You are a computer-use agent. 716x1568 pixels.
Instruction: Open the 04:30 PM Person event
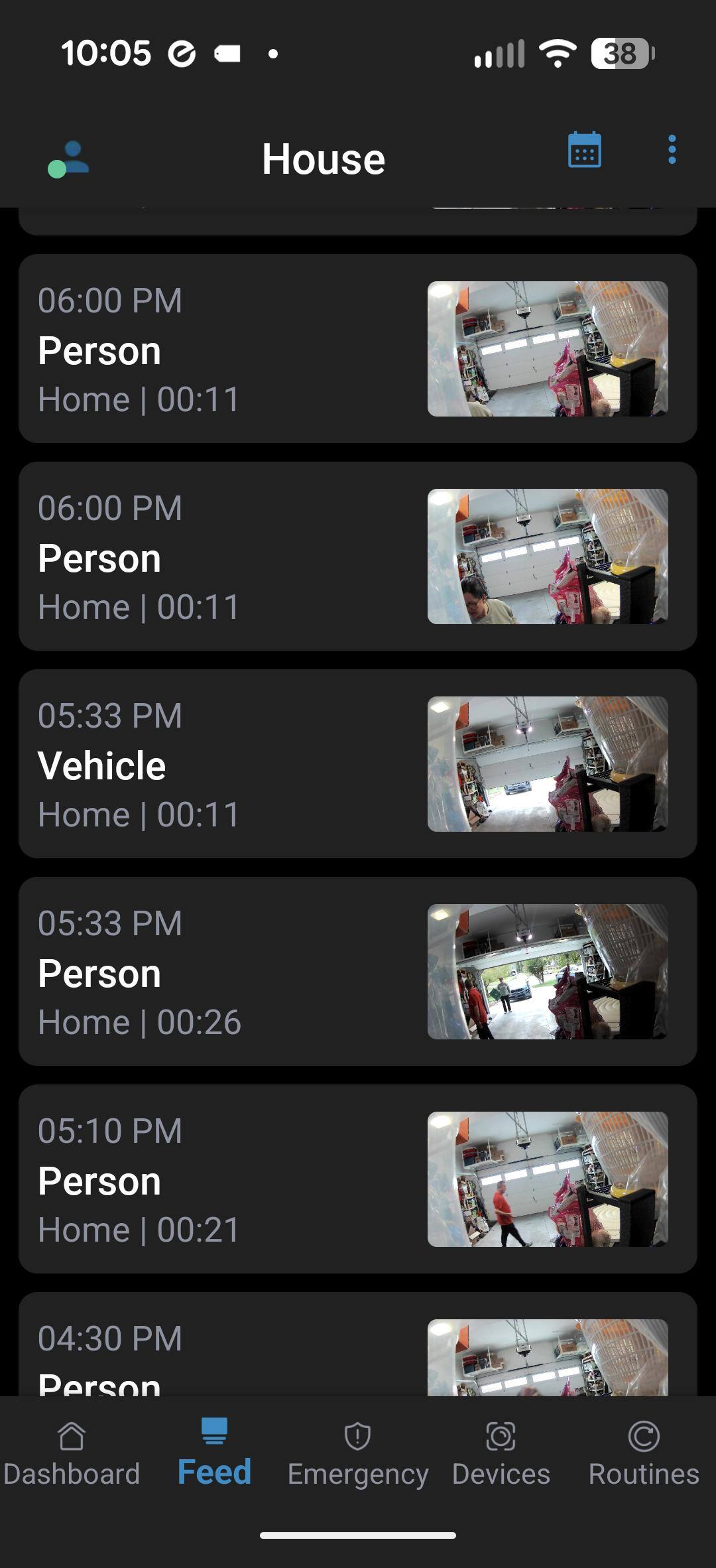pos(358,1353)
